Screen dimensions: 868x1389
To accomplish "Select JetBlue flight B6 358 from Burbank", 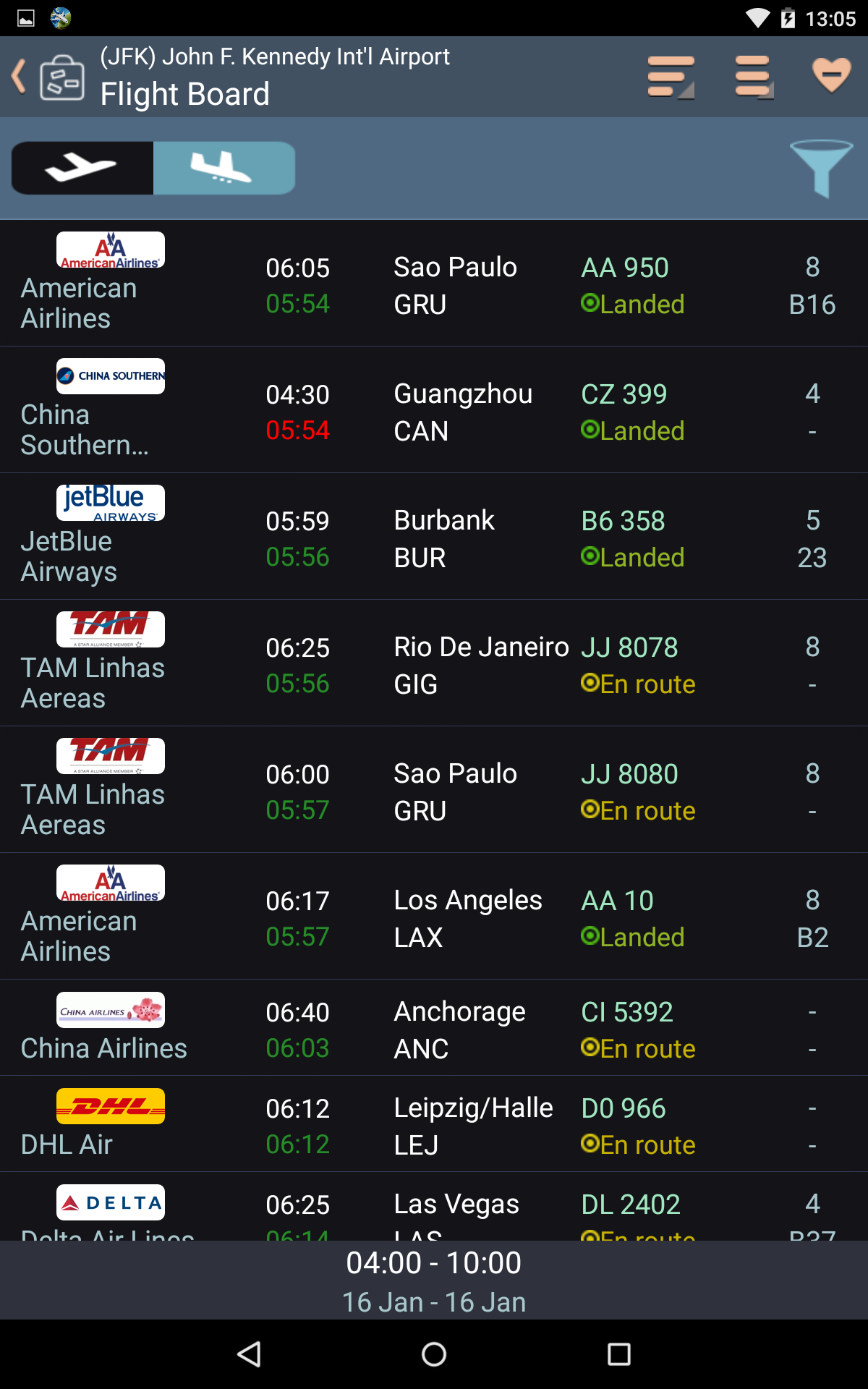I will tap(434, 538).
